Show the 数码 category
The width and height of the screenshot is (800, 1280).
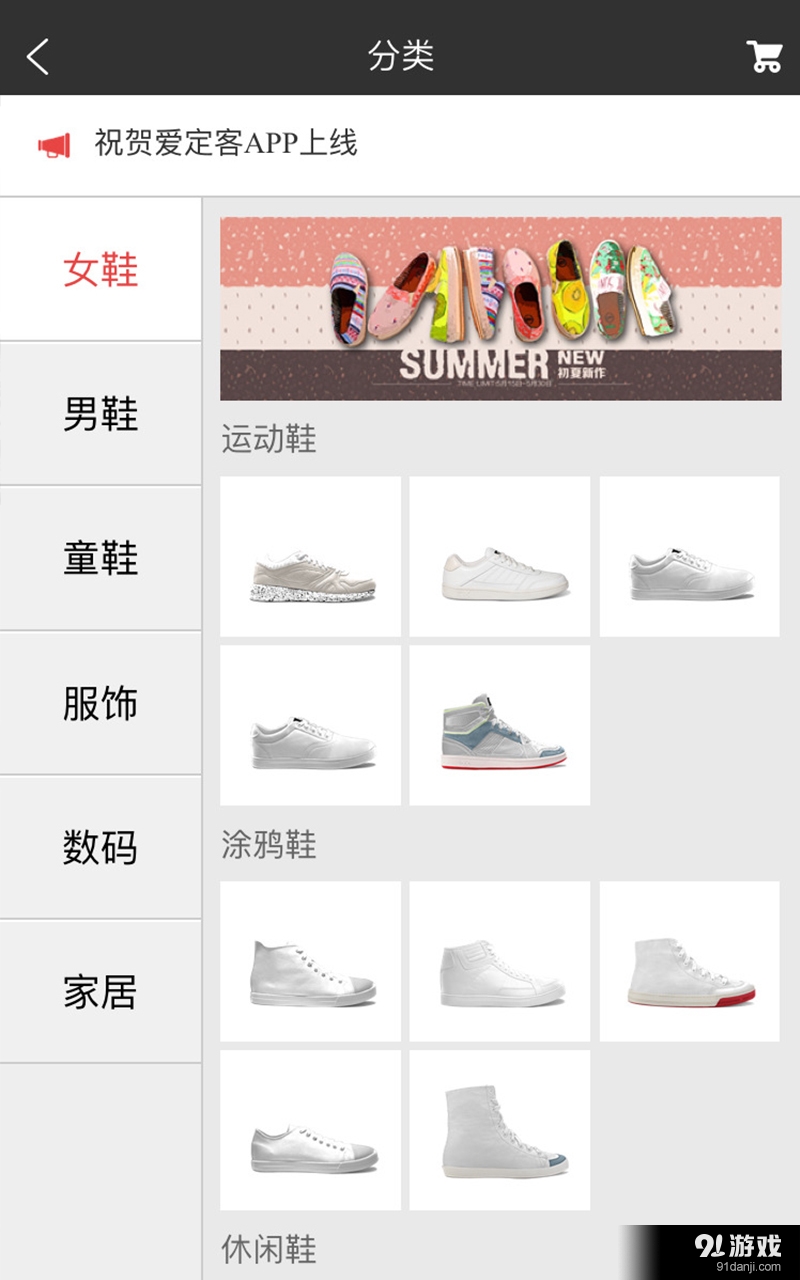point(100,847)
